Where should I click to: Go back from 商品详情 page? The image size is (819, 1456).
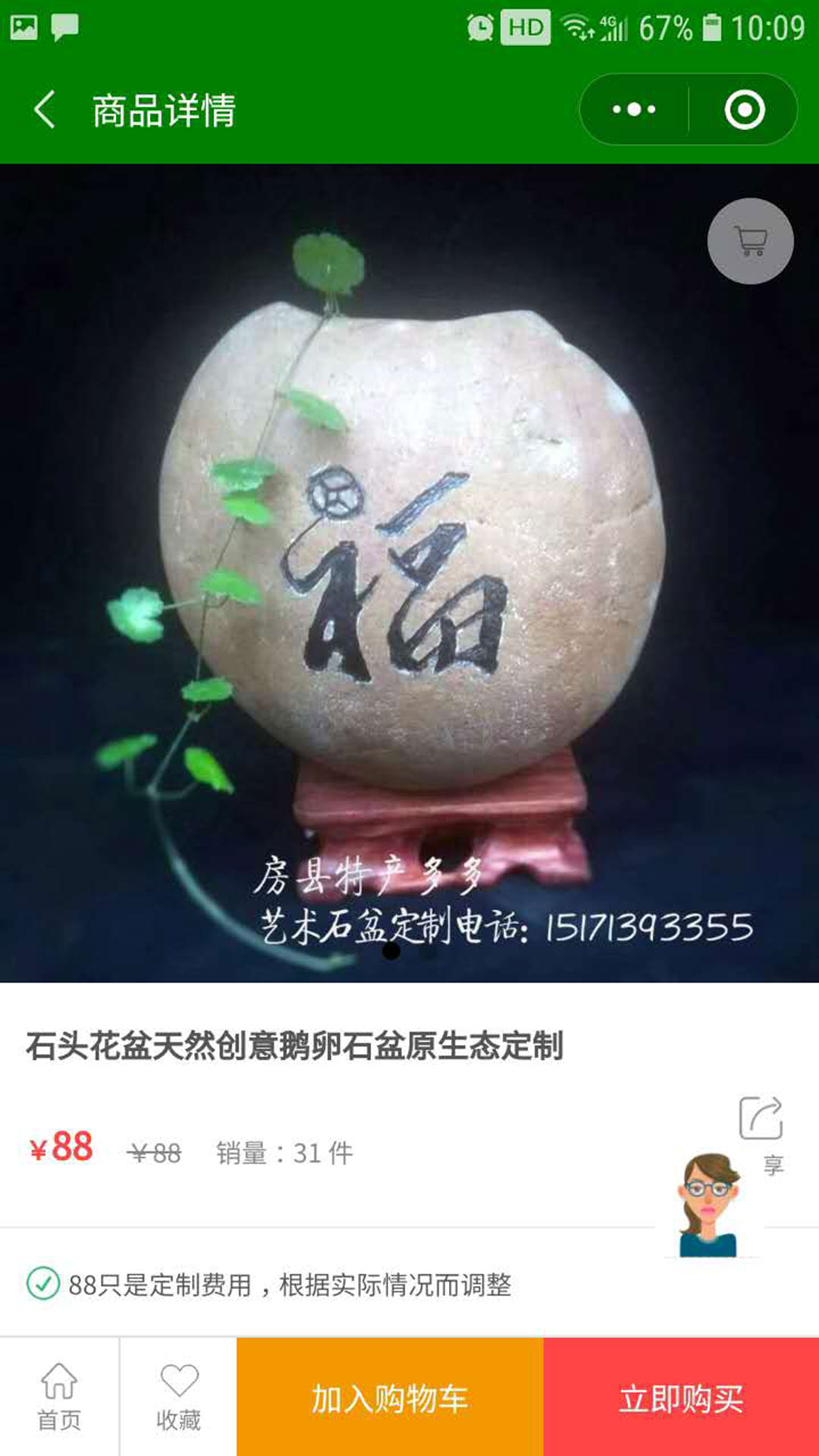click(45, 110)
